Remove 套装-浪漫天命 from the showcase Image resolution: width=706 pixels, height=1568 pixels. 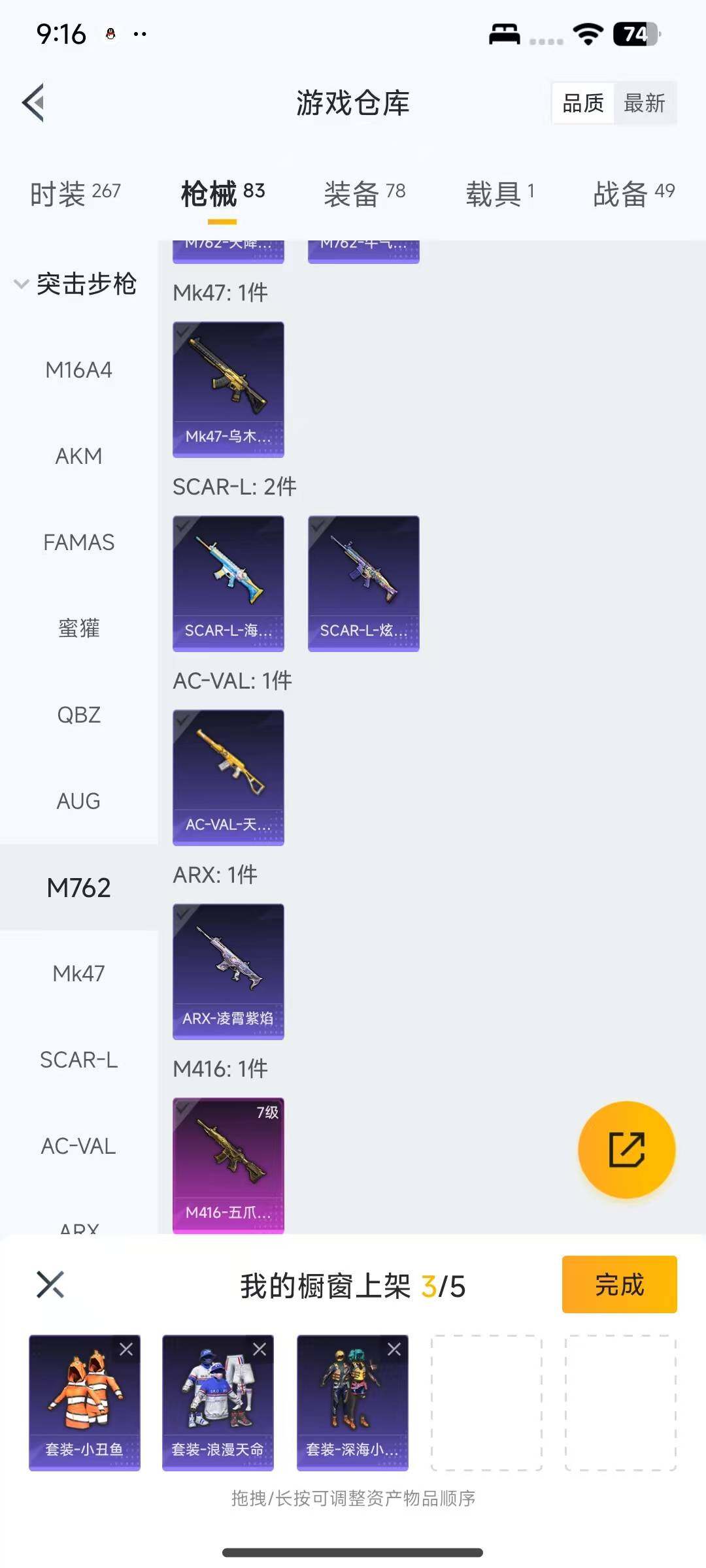(x=260, y=1349)
